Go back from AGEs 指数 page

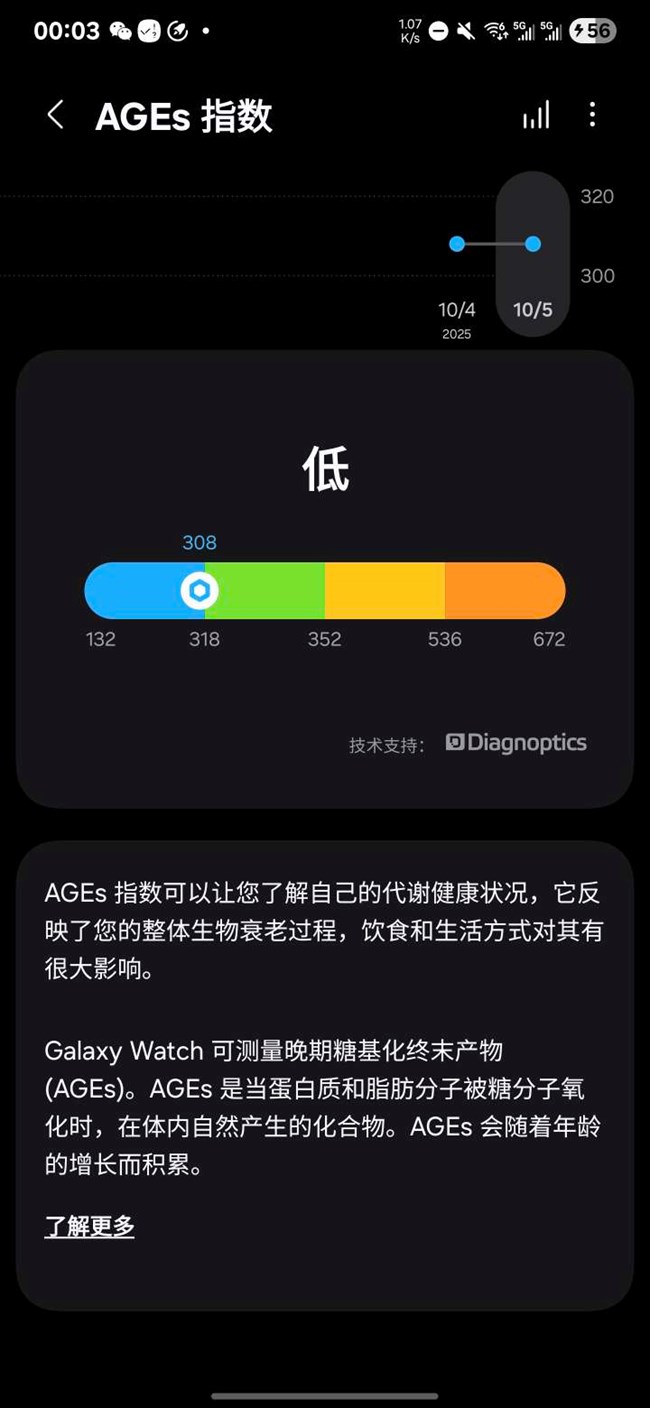point(56,115)
